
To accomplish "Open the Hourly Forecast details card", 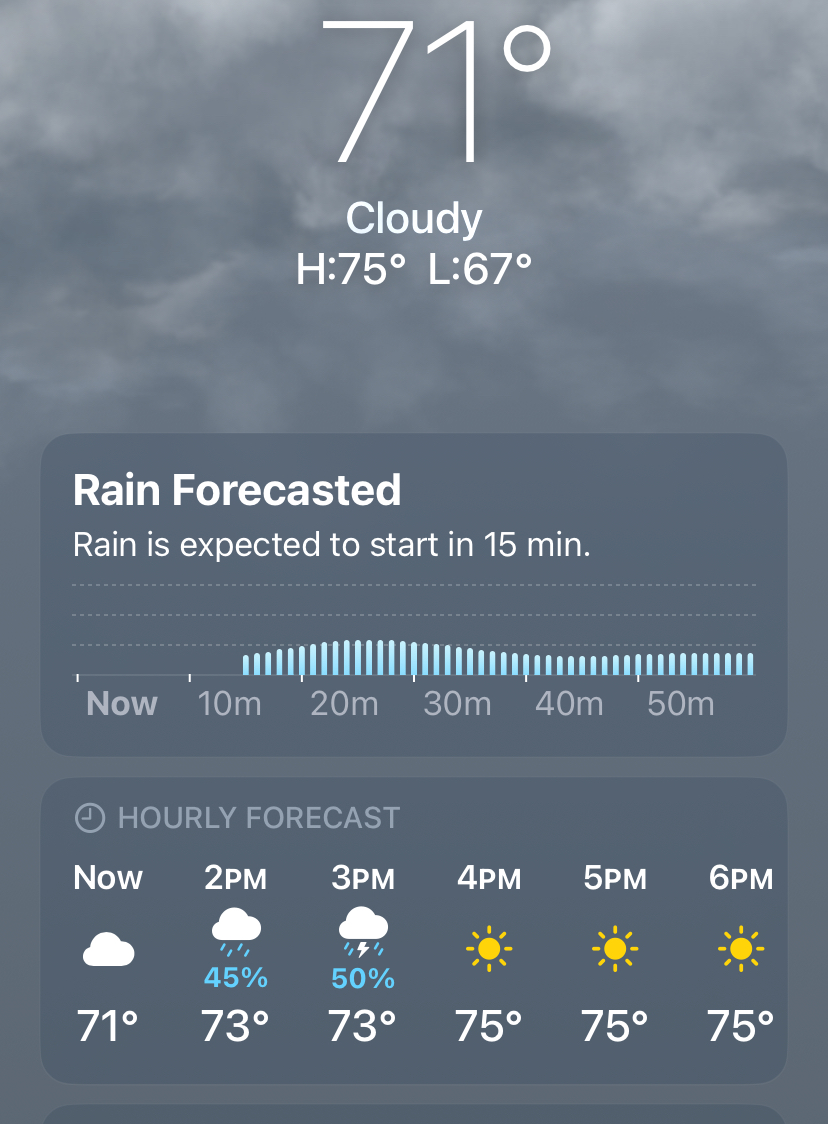I will (413, 930).
